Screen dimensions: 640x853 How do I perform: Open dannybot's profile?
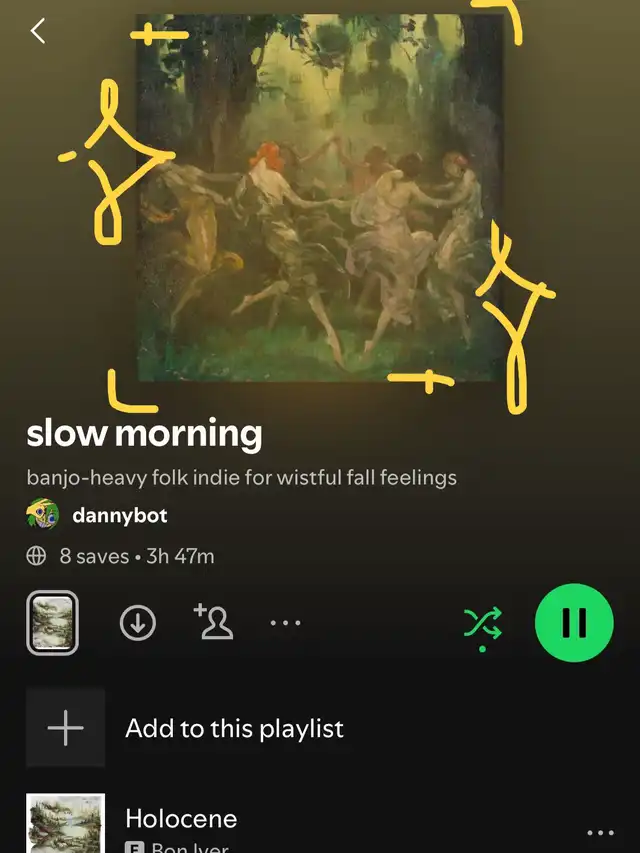(x=118, y=516)
